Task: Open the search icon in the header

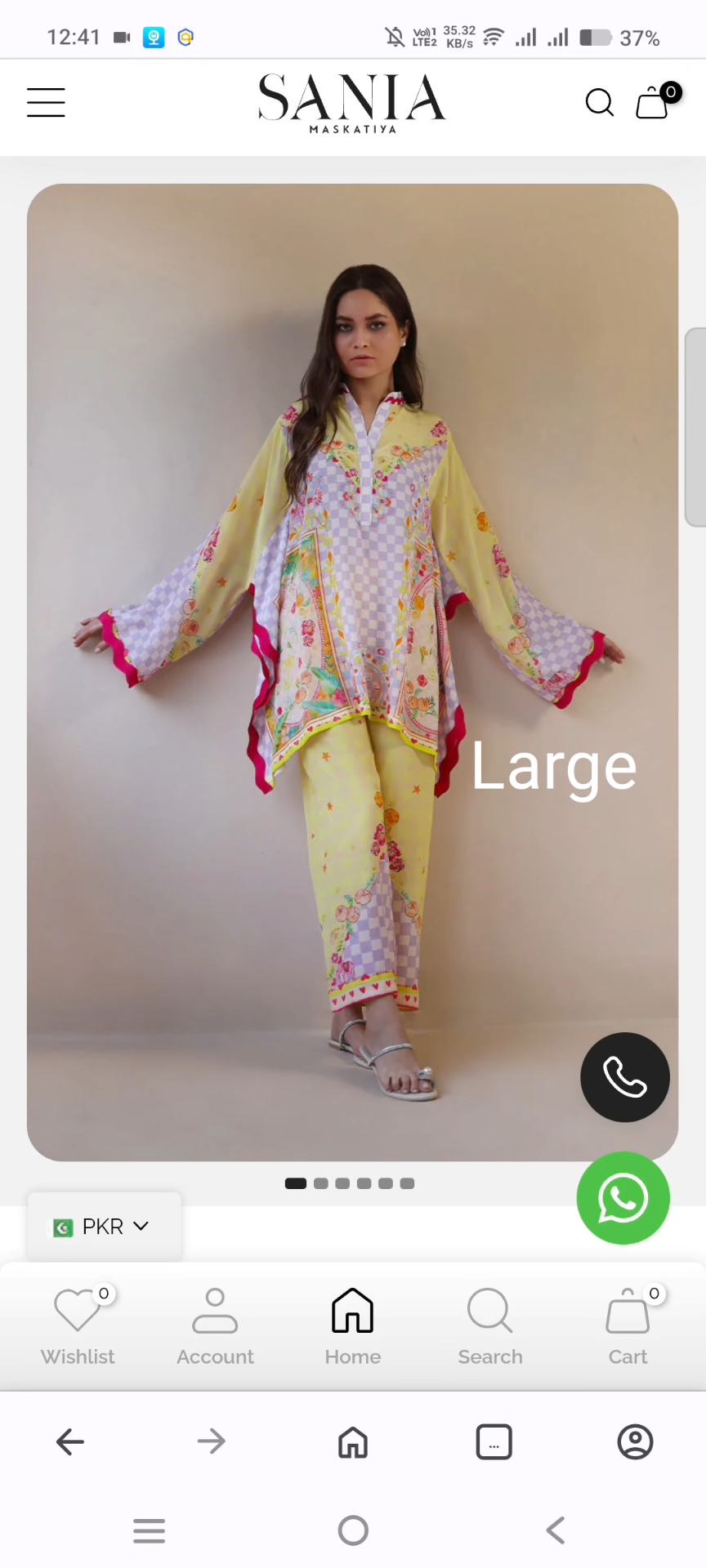Action: point(600,103)
